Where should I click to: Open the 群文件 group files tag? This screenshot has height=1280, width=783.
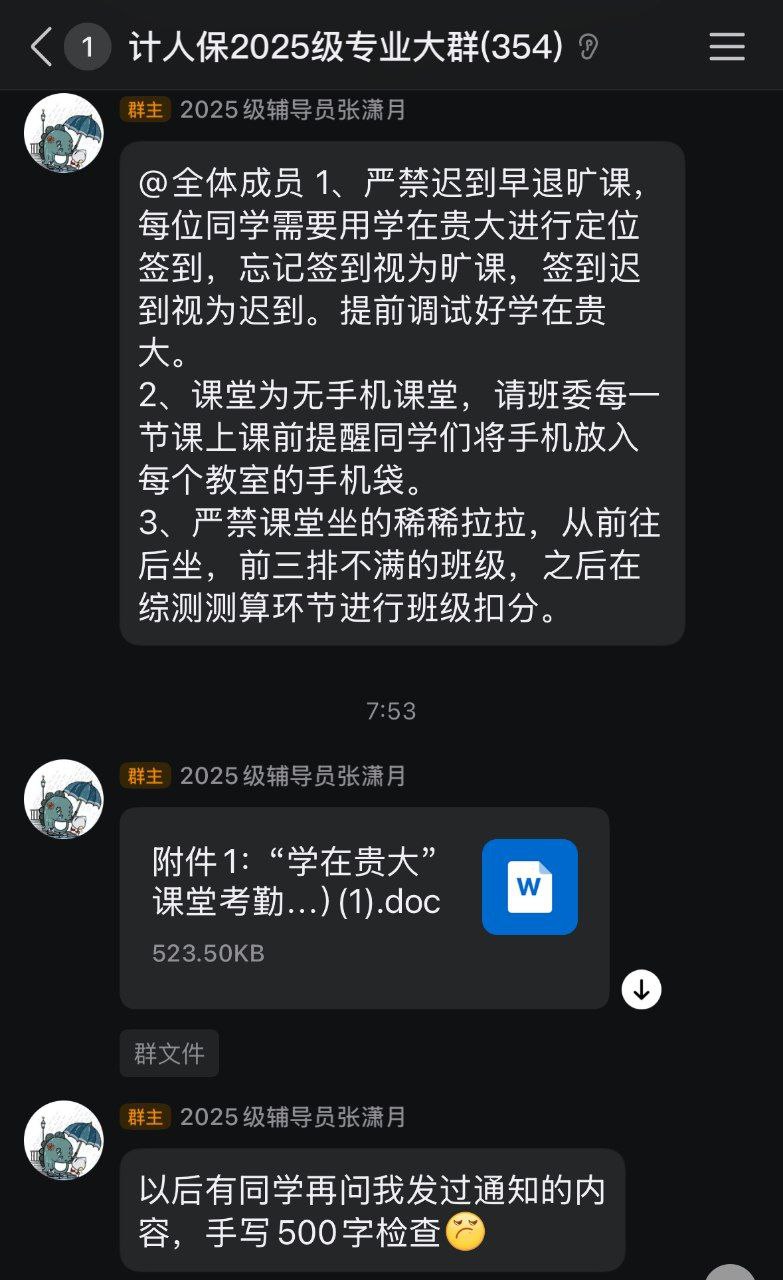(169, 1053)
